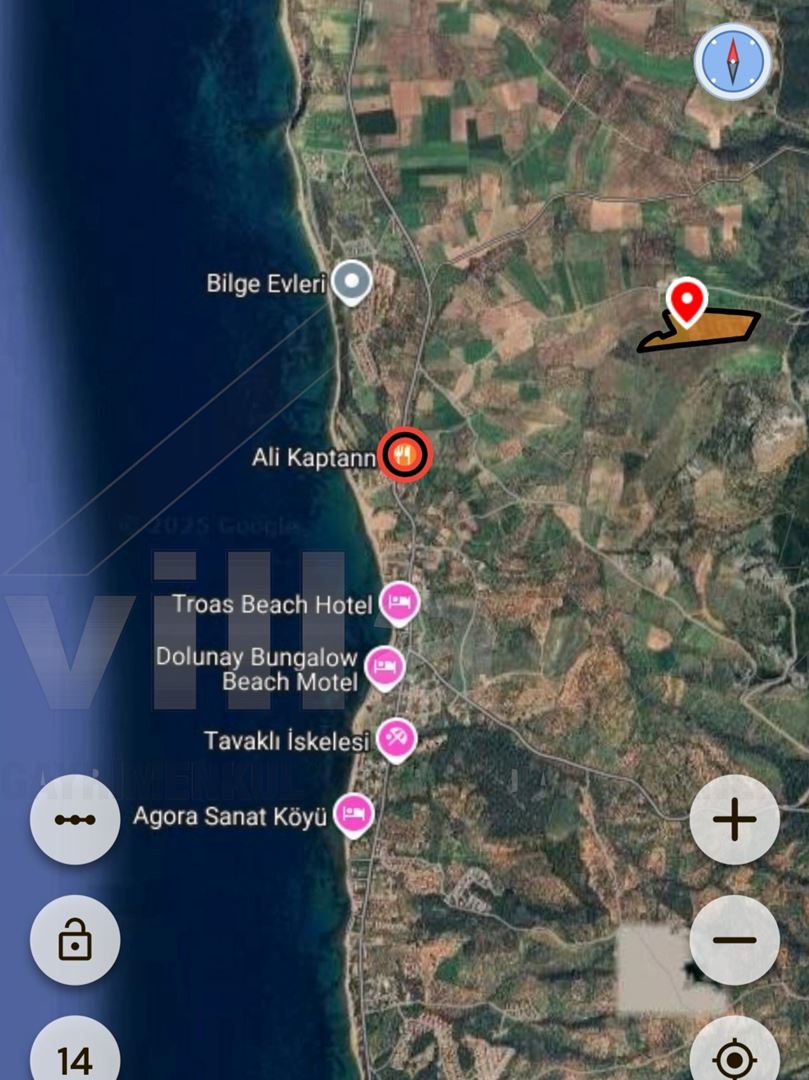
Task: Toggle the map lock button
Action: 75,940
